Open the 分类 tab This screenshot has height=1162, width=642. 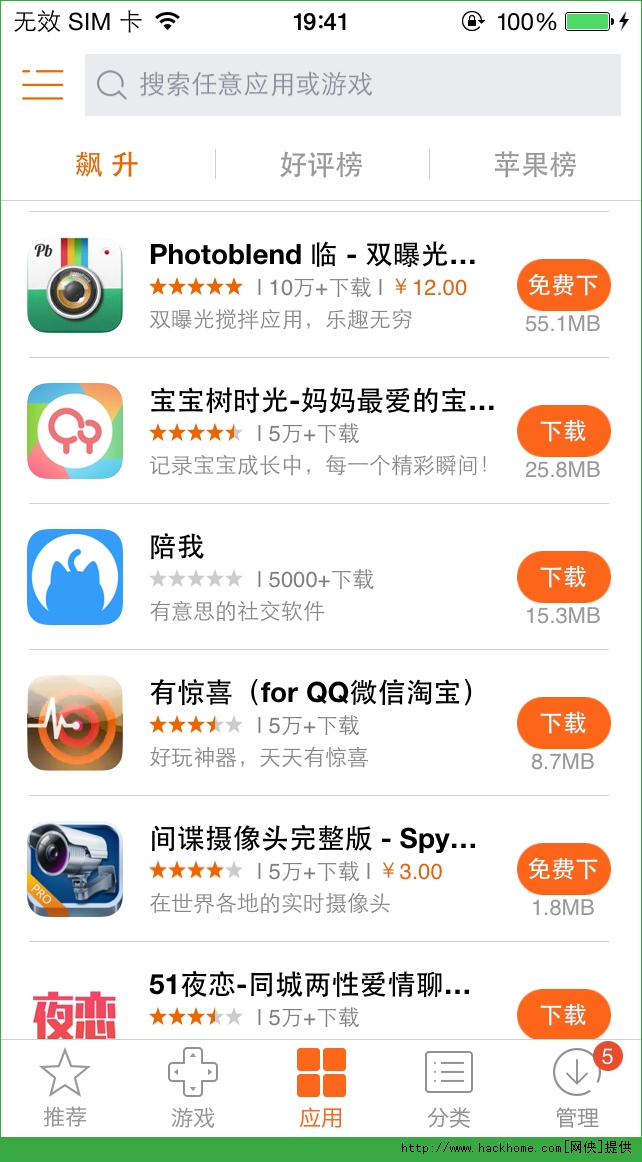(x=449, y=1088)
